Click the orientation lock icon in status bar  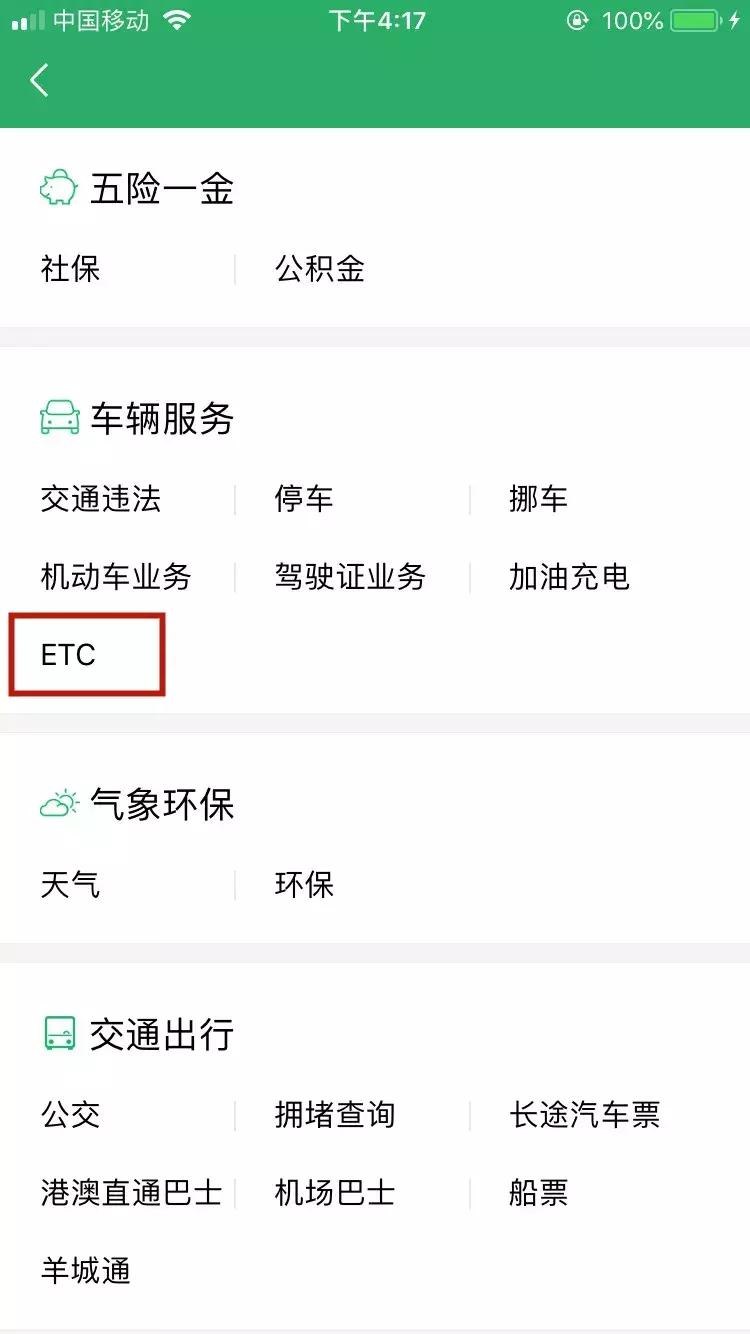click(575, 20)
